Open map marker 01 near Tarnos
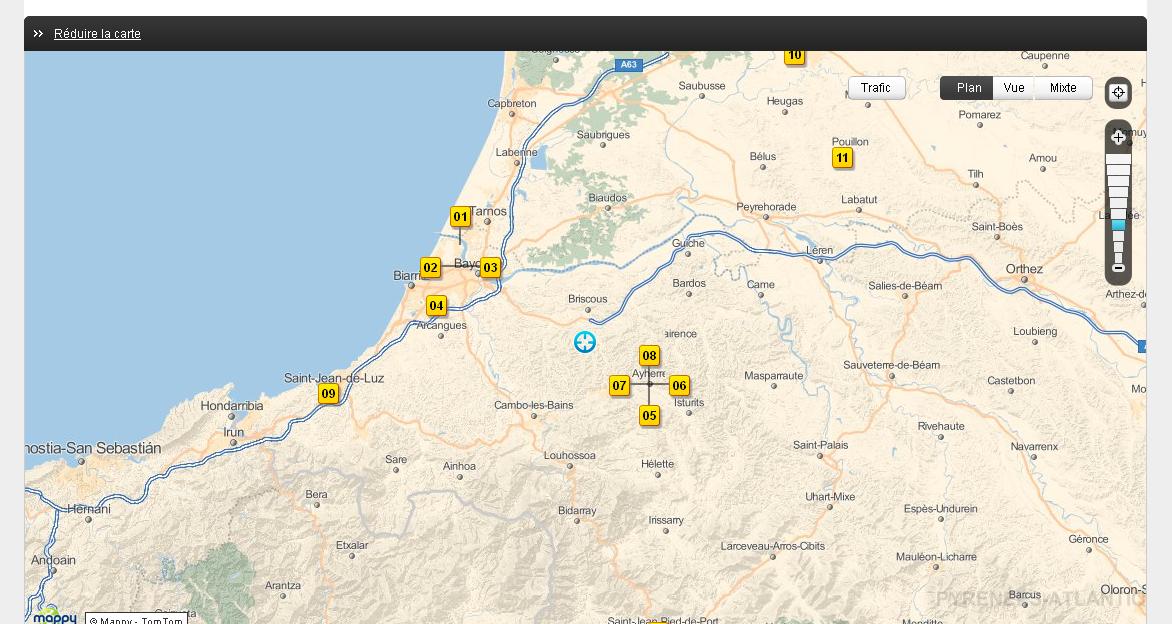The image size is (1172, 624). pyautogui.click(x=460, y=217)
